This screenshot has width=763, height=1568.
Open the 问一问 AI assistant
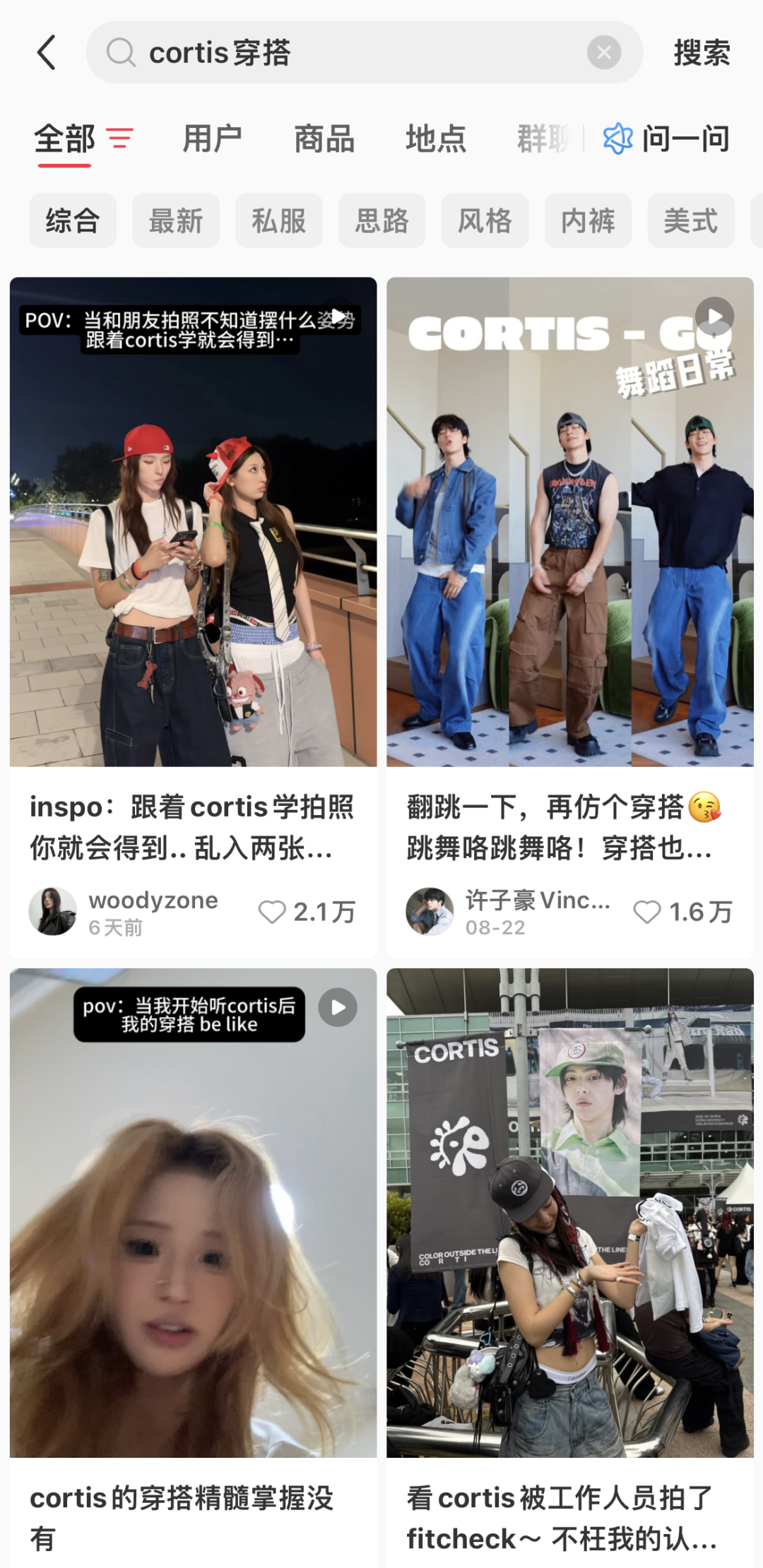(667, 138)
